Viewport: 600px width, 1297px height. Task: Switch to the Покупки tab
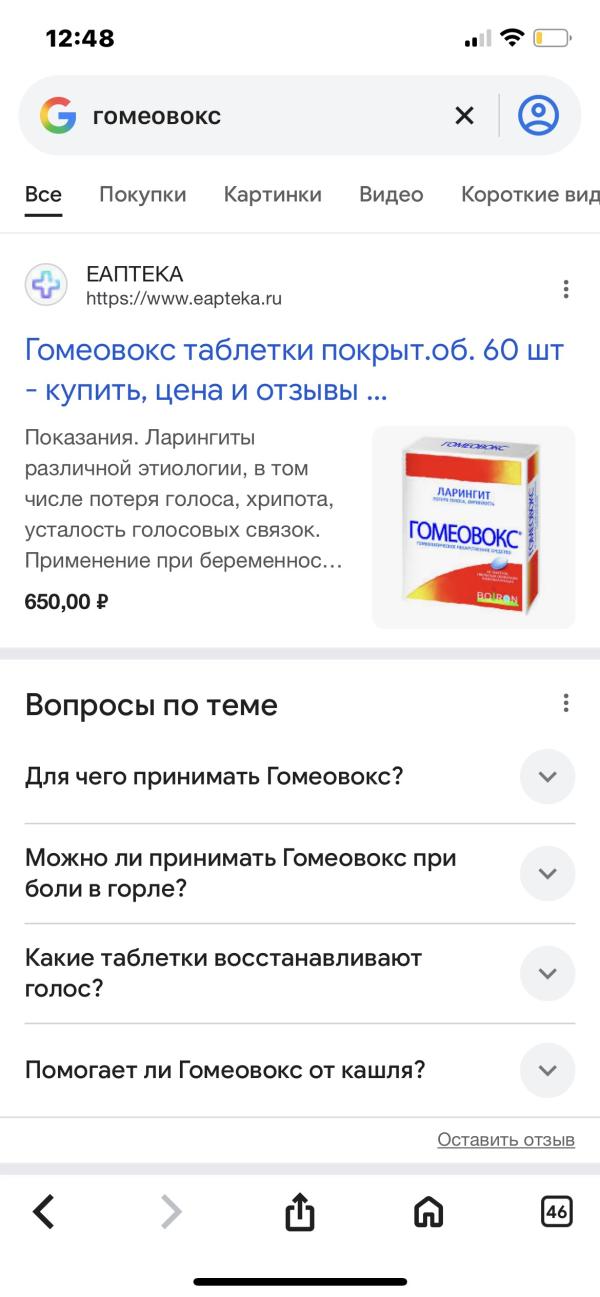(x=142, y=194)
